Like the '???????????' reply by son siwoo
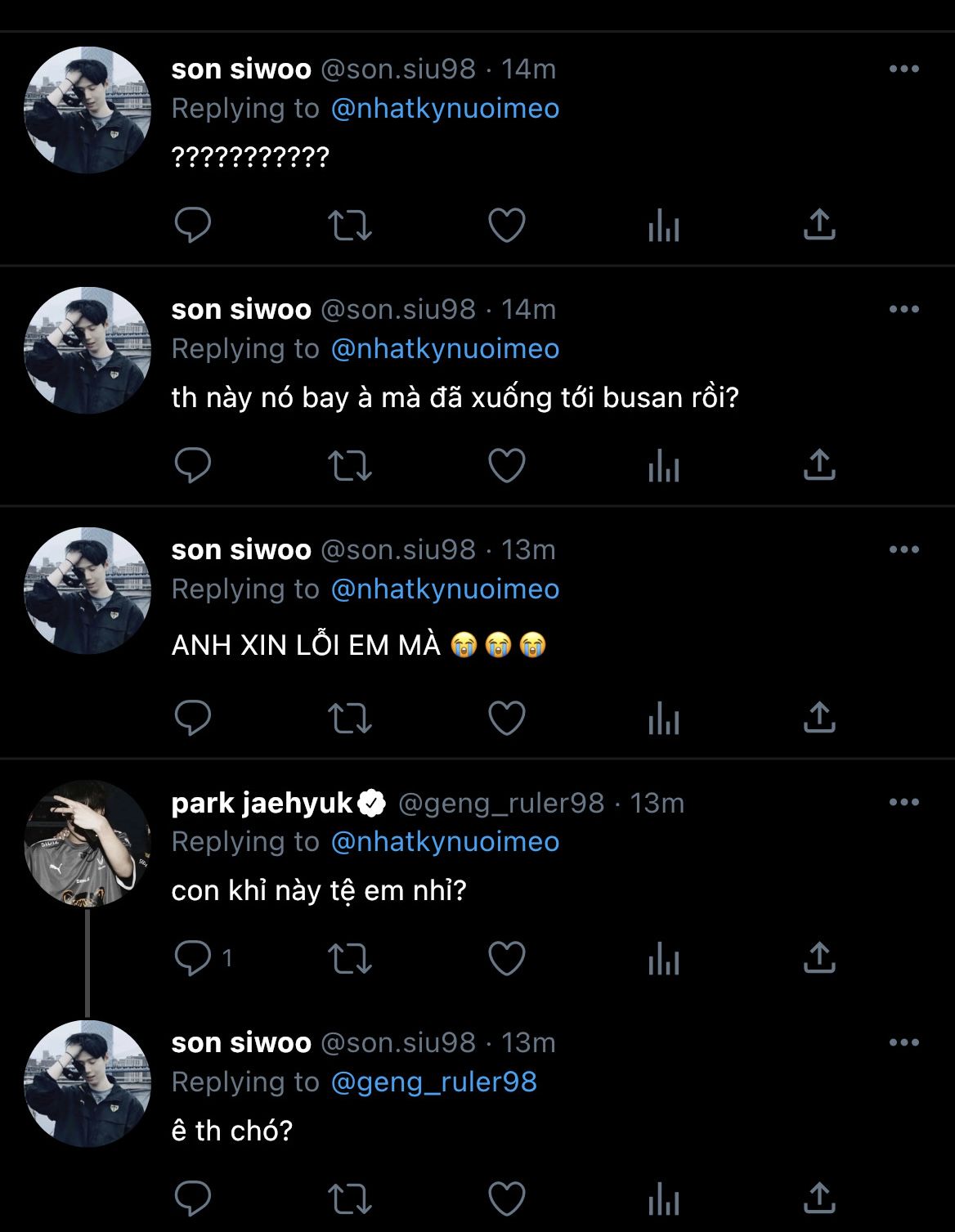 506,226
